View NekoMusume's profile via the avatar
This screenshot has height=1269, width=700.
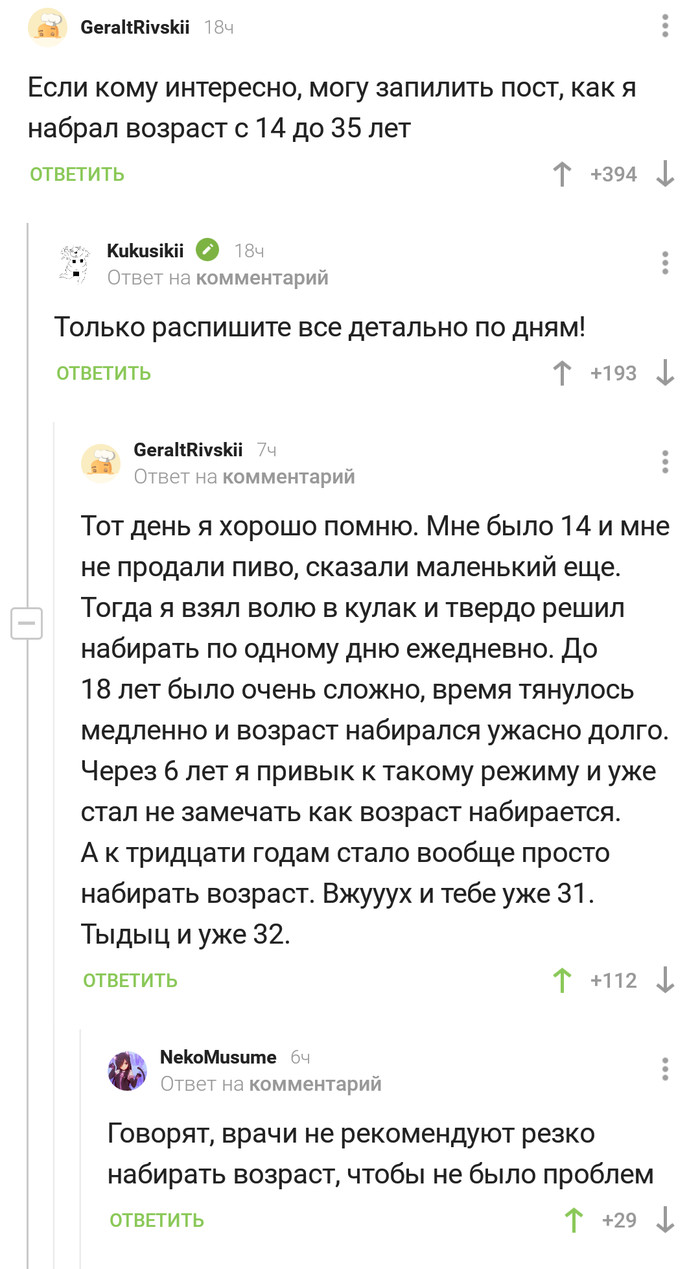tap(128, 1070)
